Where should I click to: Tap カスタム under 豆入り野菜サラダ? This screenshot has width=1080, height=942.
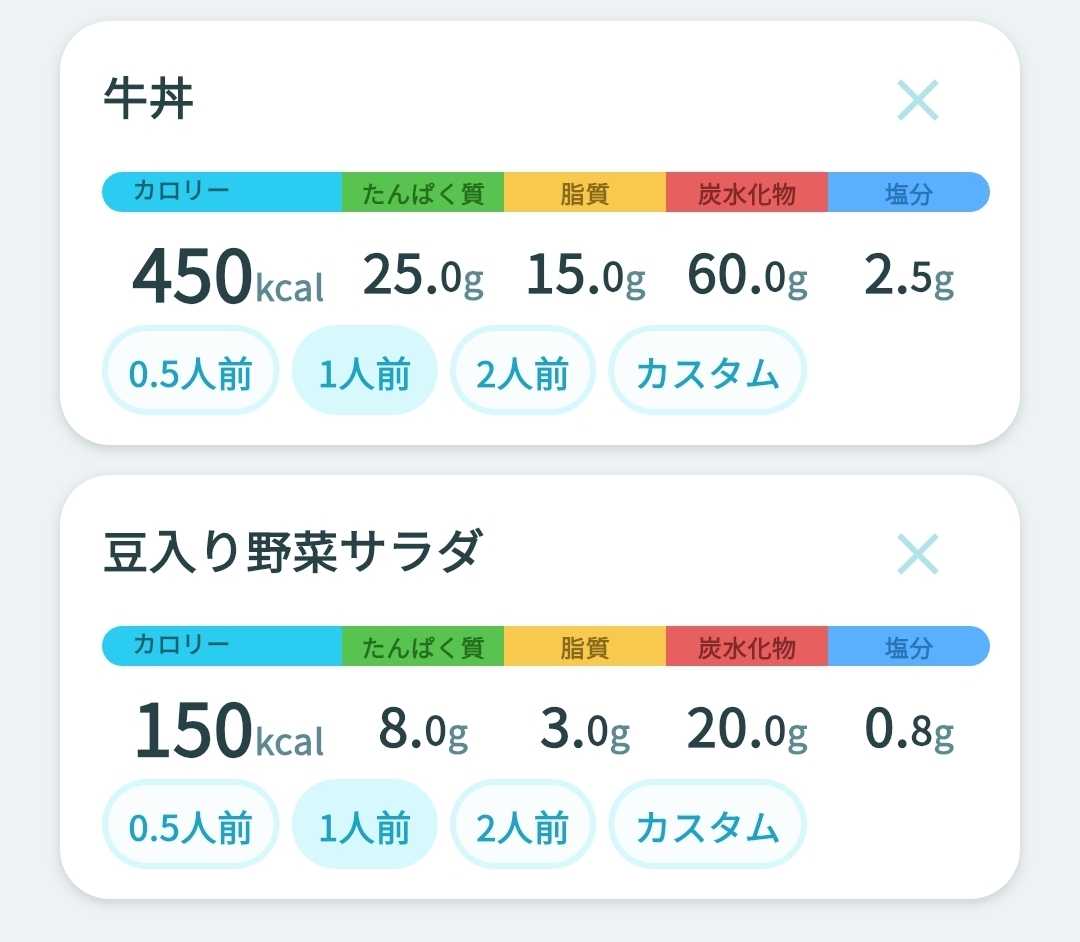(x=707, y=824)
